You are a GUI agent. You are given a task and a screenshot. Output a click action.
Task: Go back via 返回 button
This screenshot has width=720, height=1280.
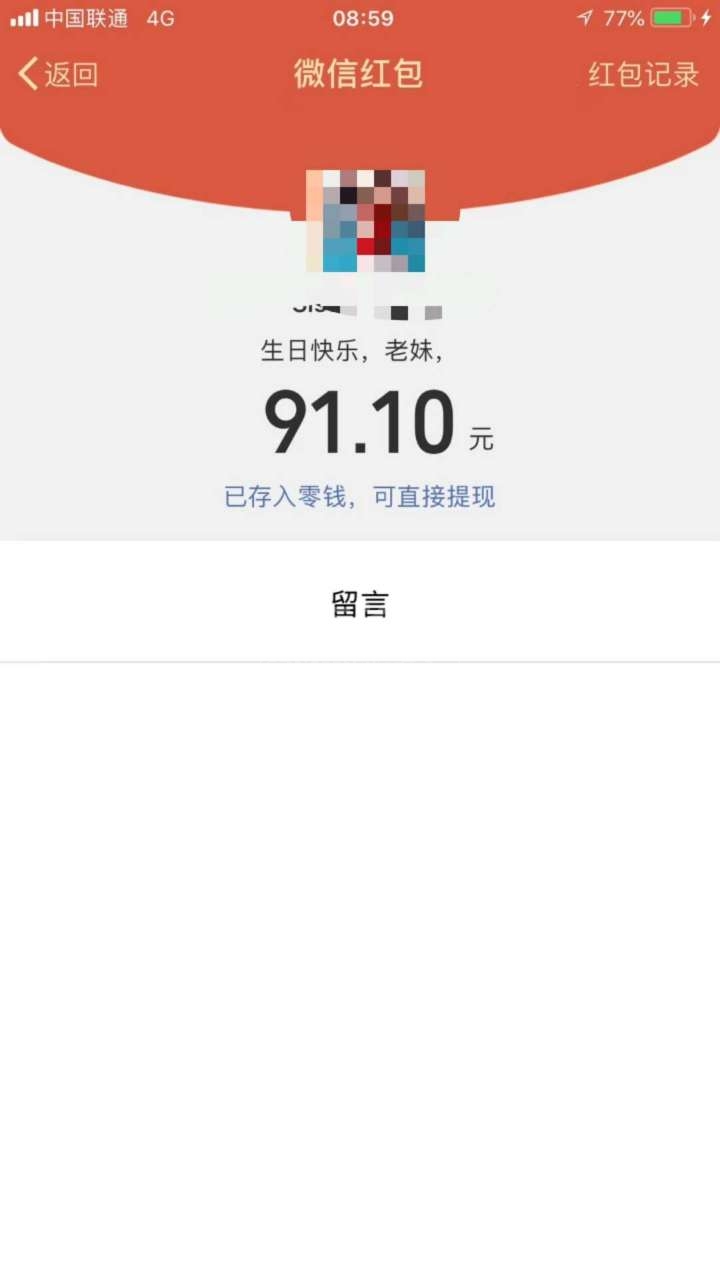click(x=58, y=75)
